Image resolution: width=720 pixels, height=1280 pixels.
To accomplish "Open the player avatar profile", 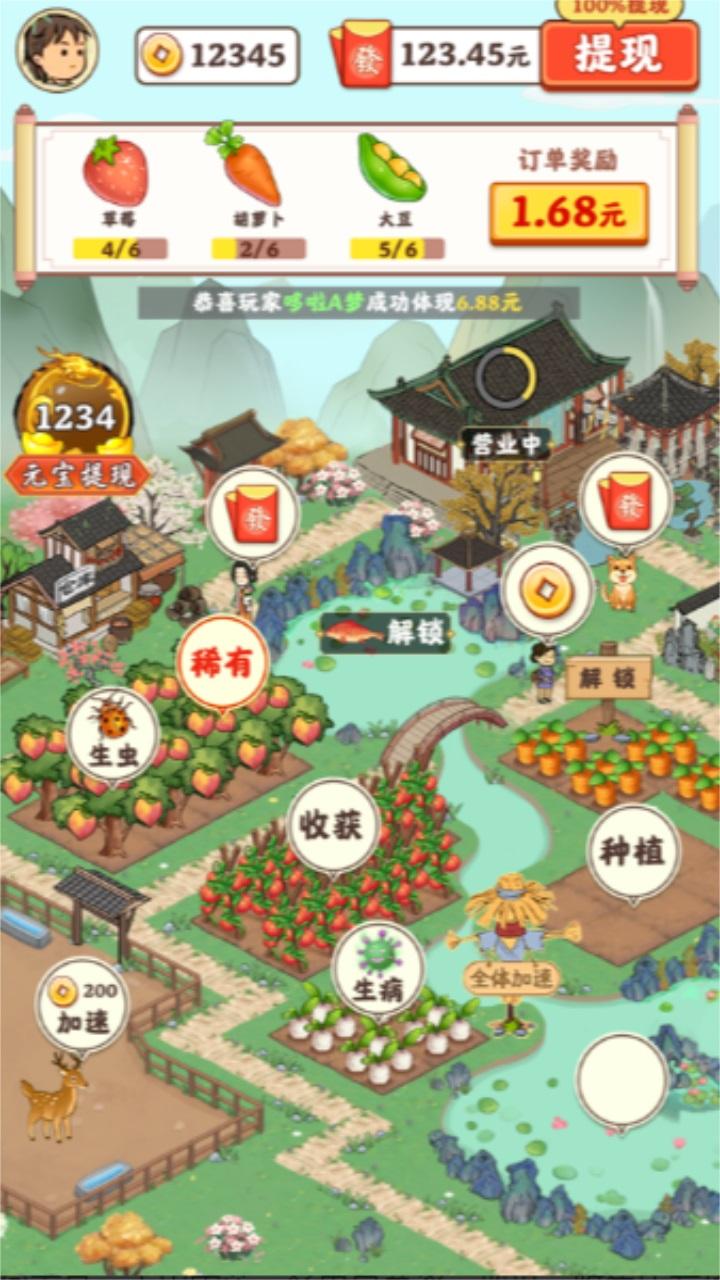I will click(x=58, y=50).
